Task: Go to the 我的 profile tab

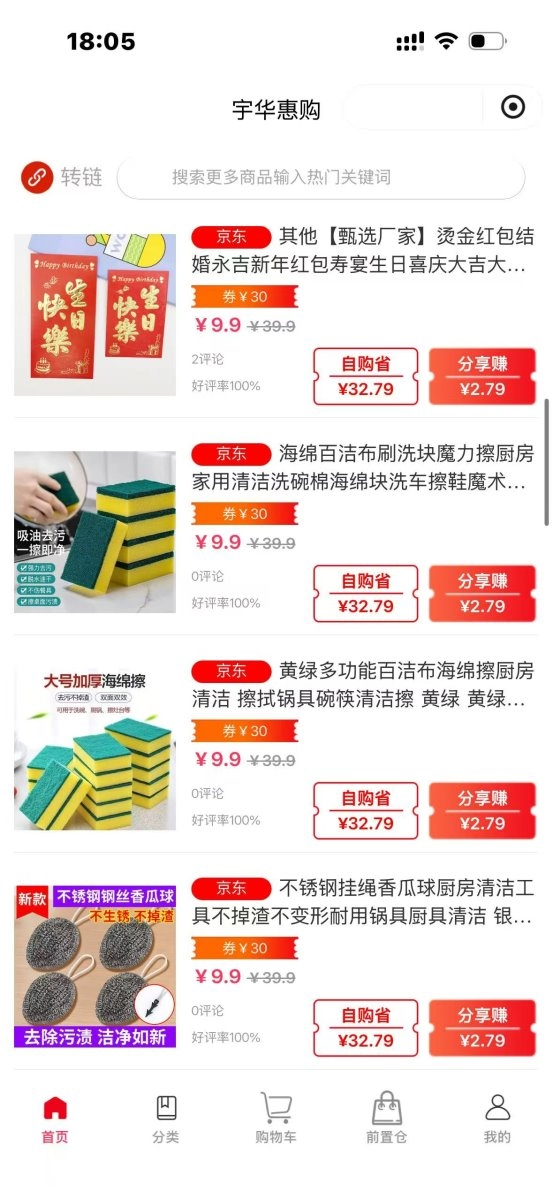Action: pos(497,1118)
